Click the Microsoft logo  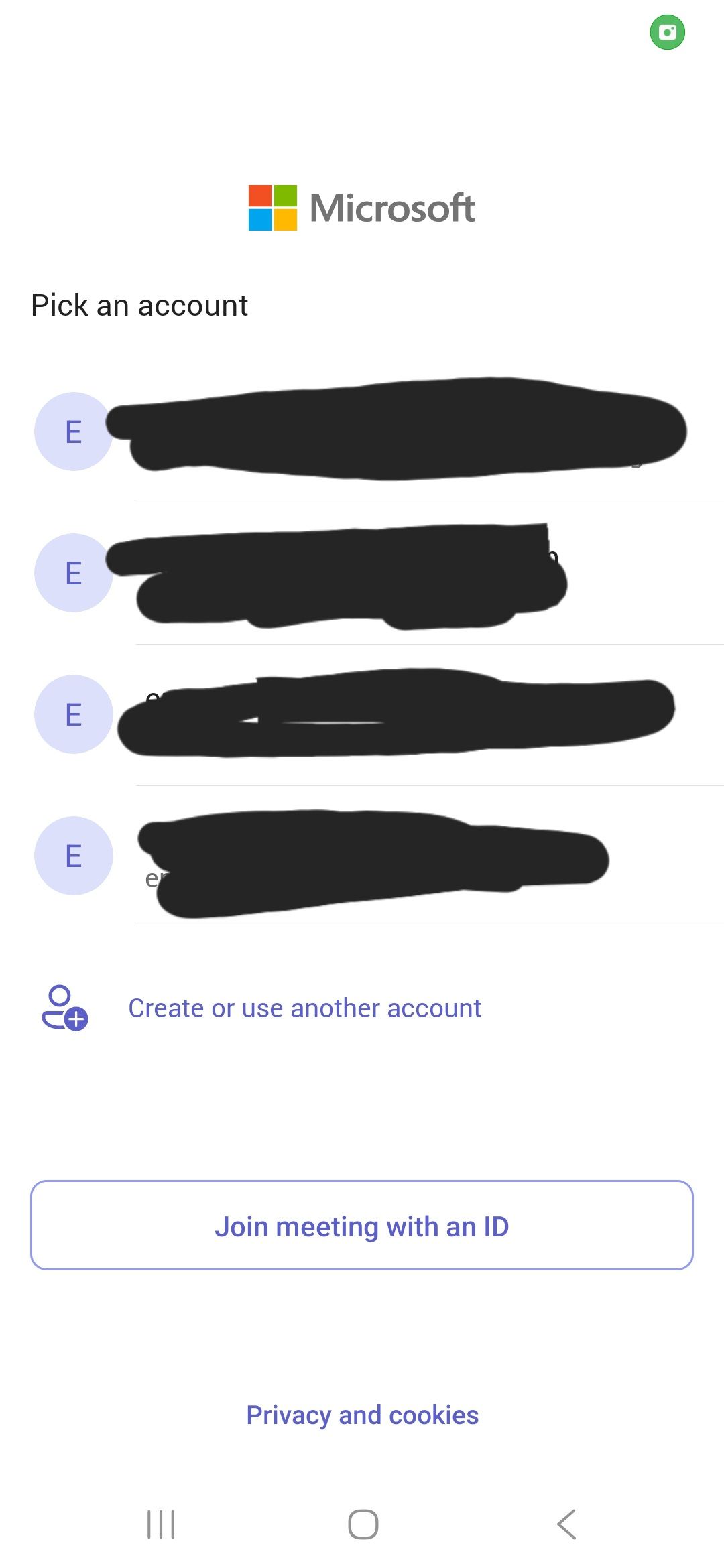(x=362, y=208)
